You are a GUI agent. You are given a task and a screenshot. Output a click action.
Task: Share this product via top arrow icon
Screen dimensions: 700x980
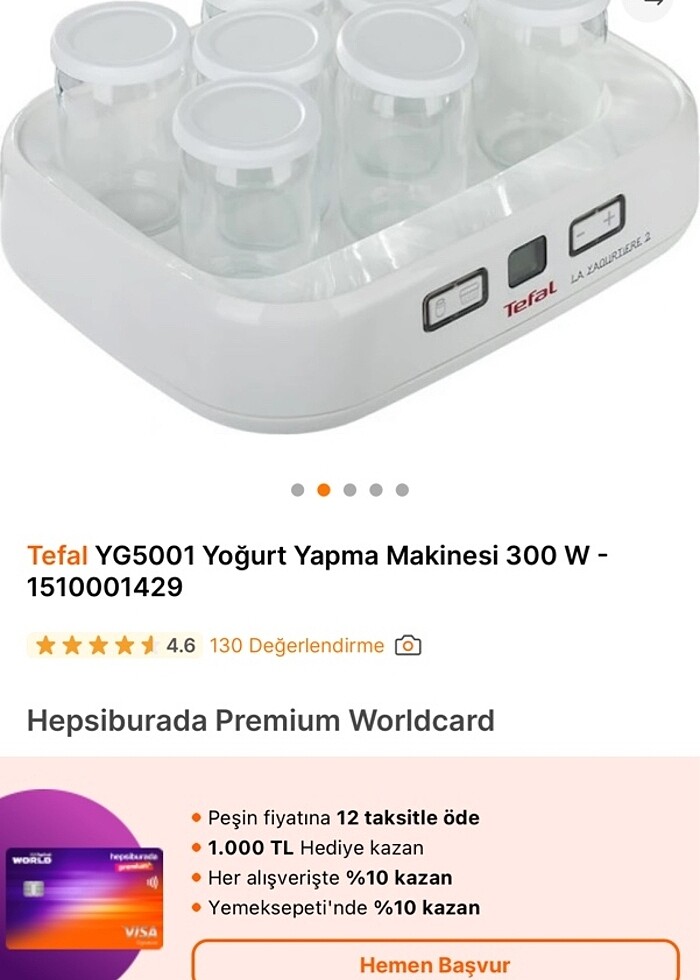656,5
